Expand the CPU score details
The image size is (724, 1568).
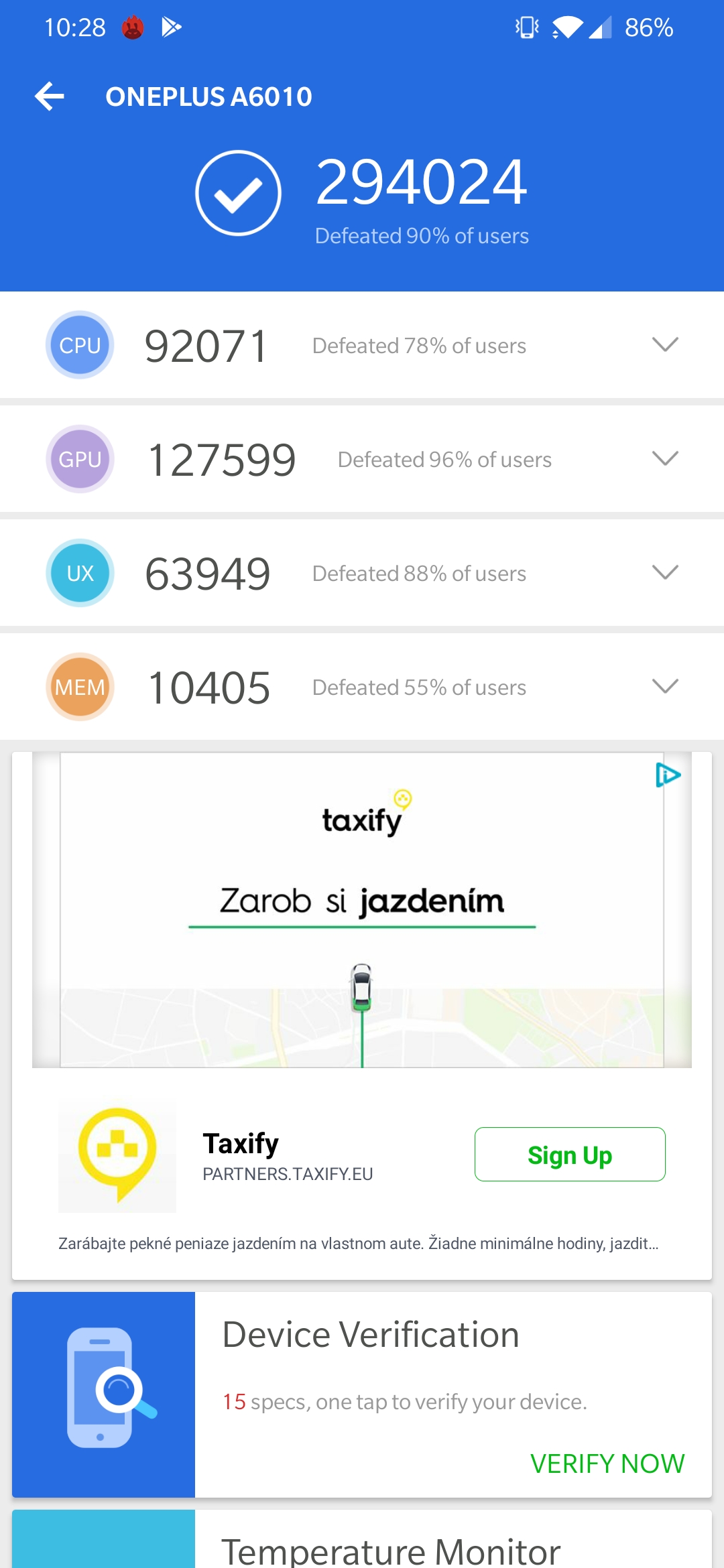click(x=665, y=344)
